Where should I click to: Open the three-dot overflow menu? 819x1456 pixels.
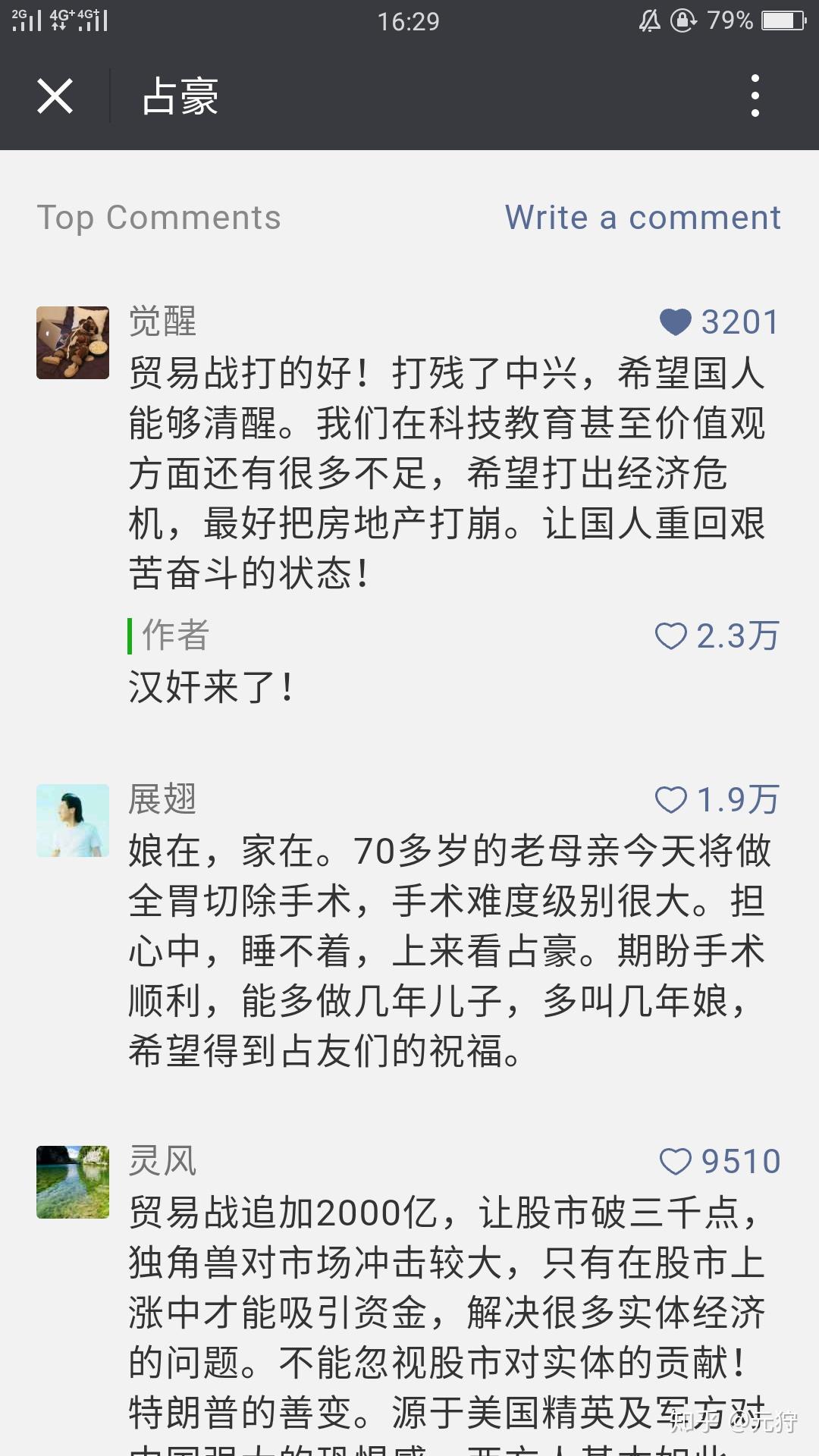[x=755, y=96]
